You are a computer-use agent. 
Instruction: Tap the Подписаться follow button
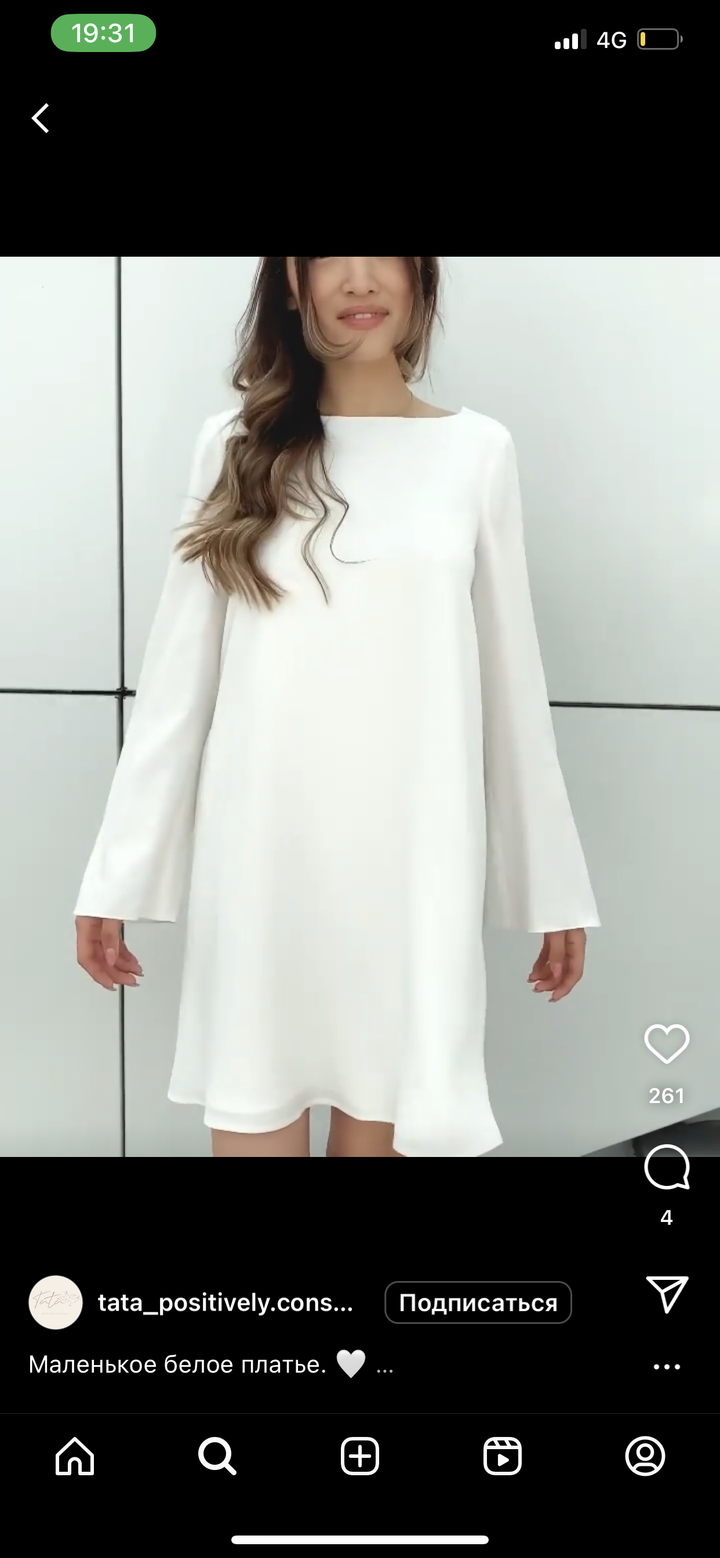coord(478,1303)
